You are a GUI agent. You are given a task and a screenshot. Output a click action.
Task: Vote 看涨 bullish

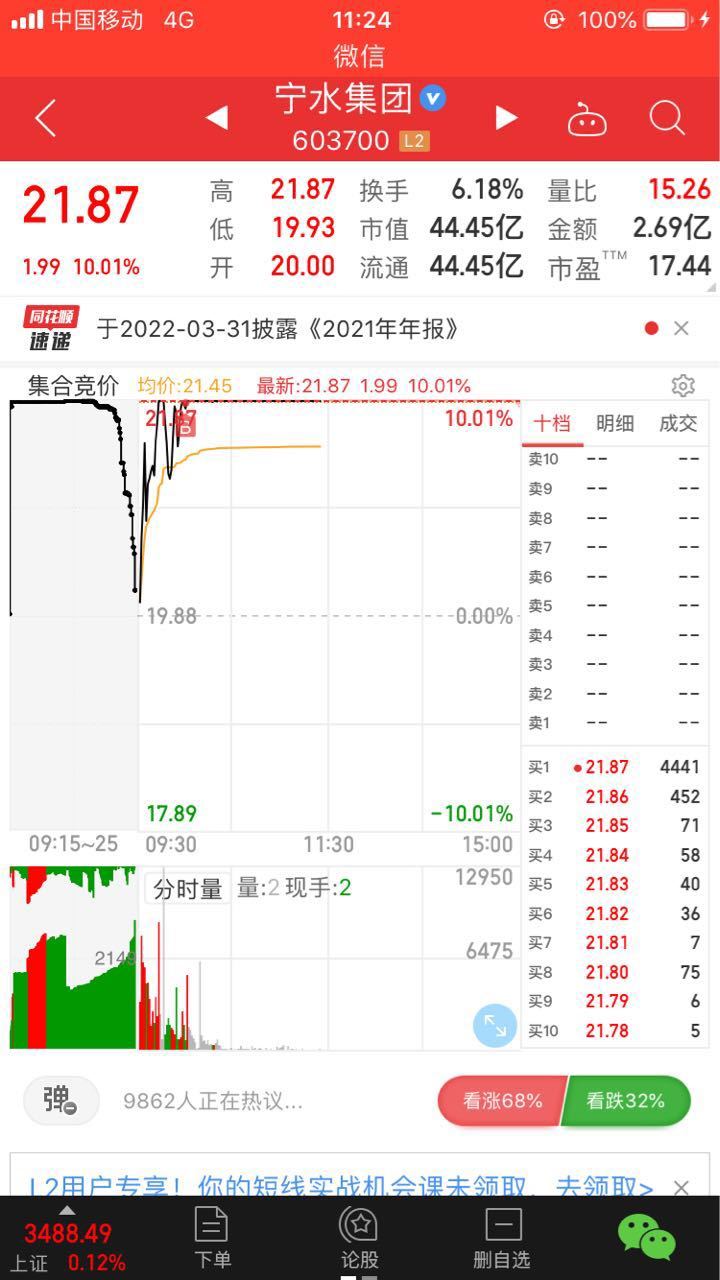pyautogui.click(x=501, y=1101)
